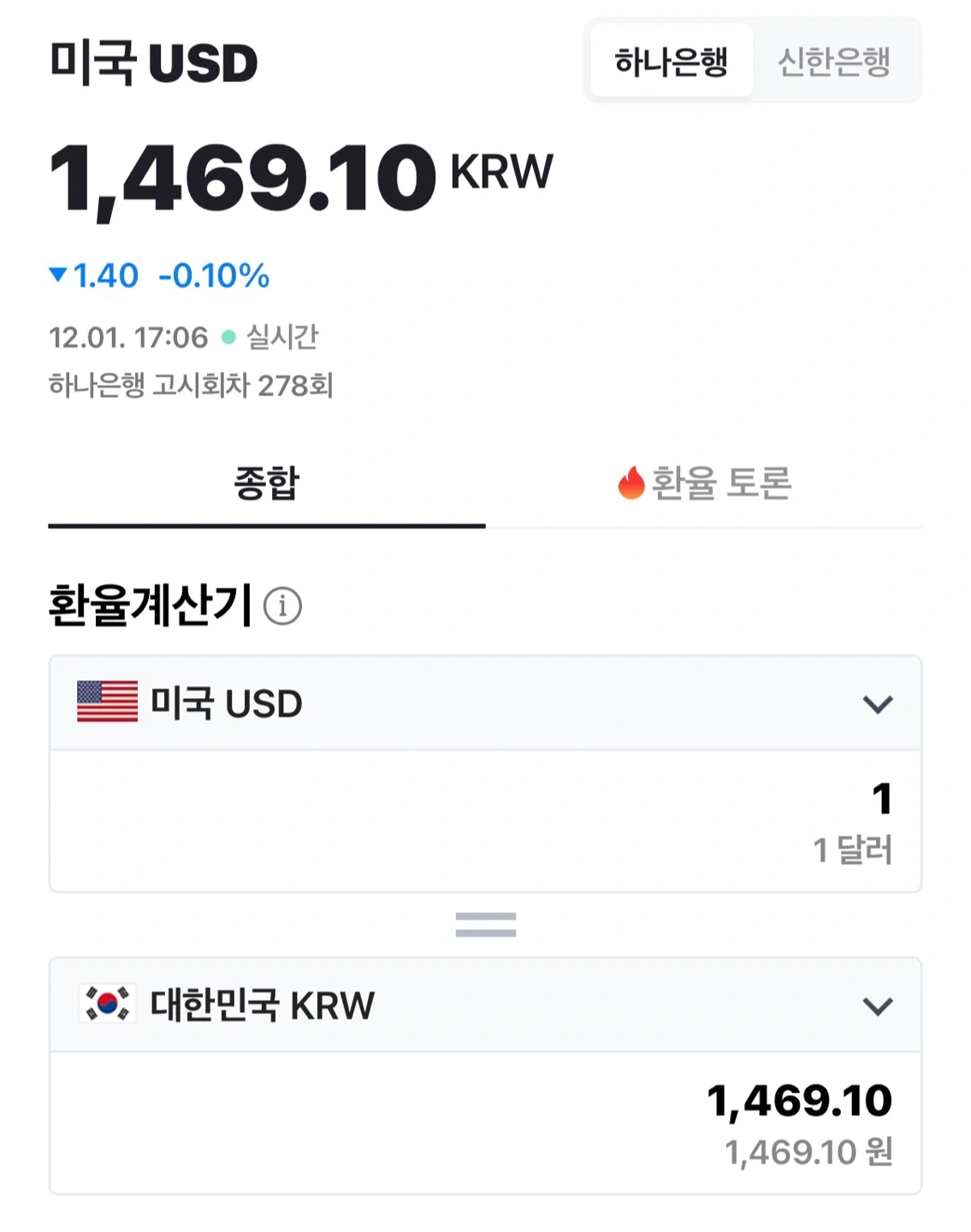Select 하나은행 bank option
This screenshot has height=1232, width=971.
(x=671, y=61)
